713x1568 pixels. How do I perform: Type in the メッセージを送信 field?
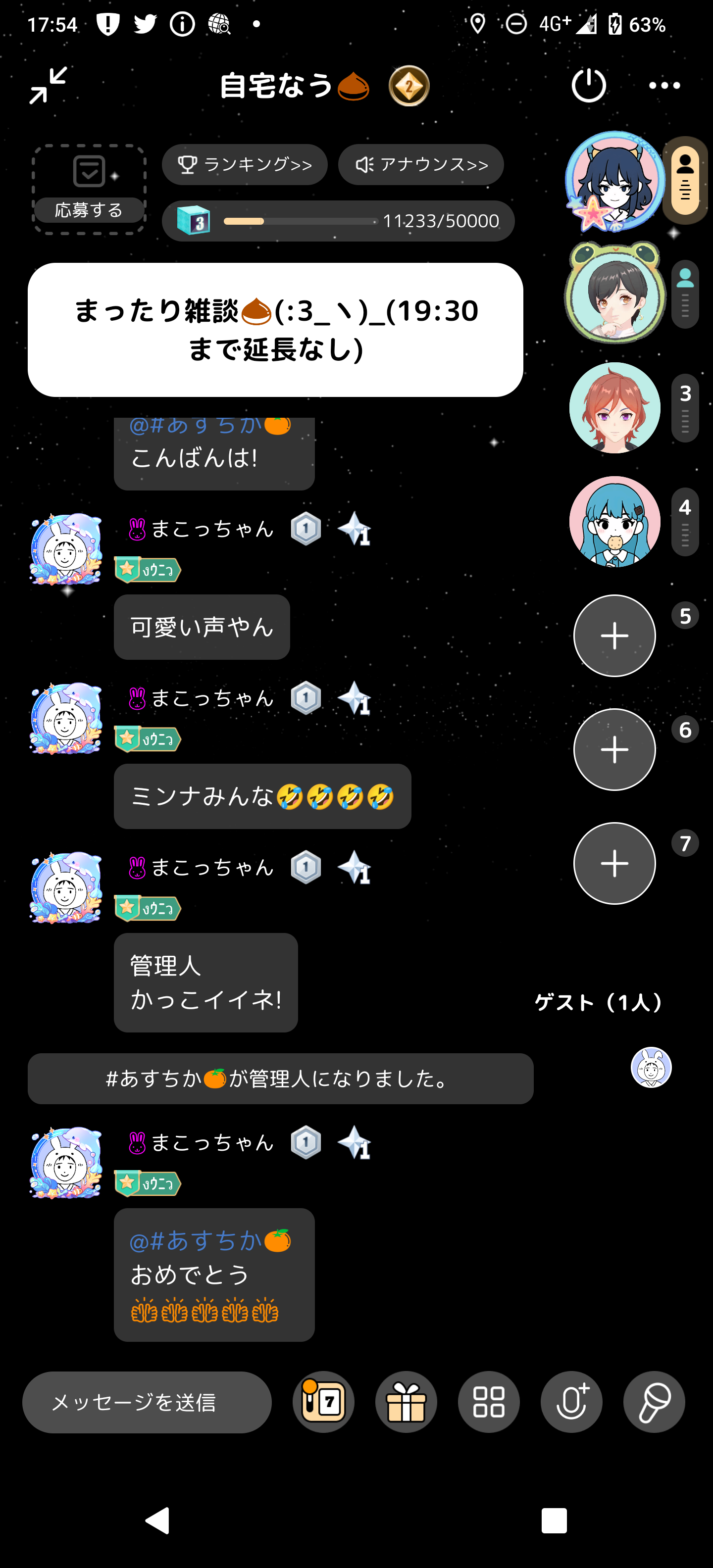pos(147,1402)
